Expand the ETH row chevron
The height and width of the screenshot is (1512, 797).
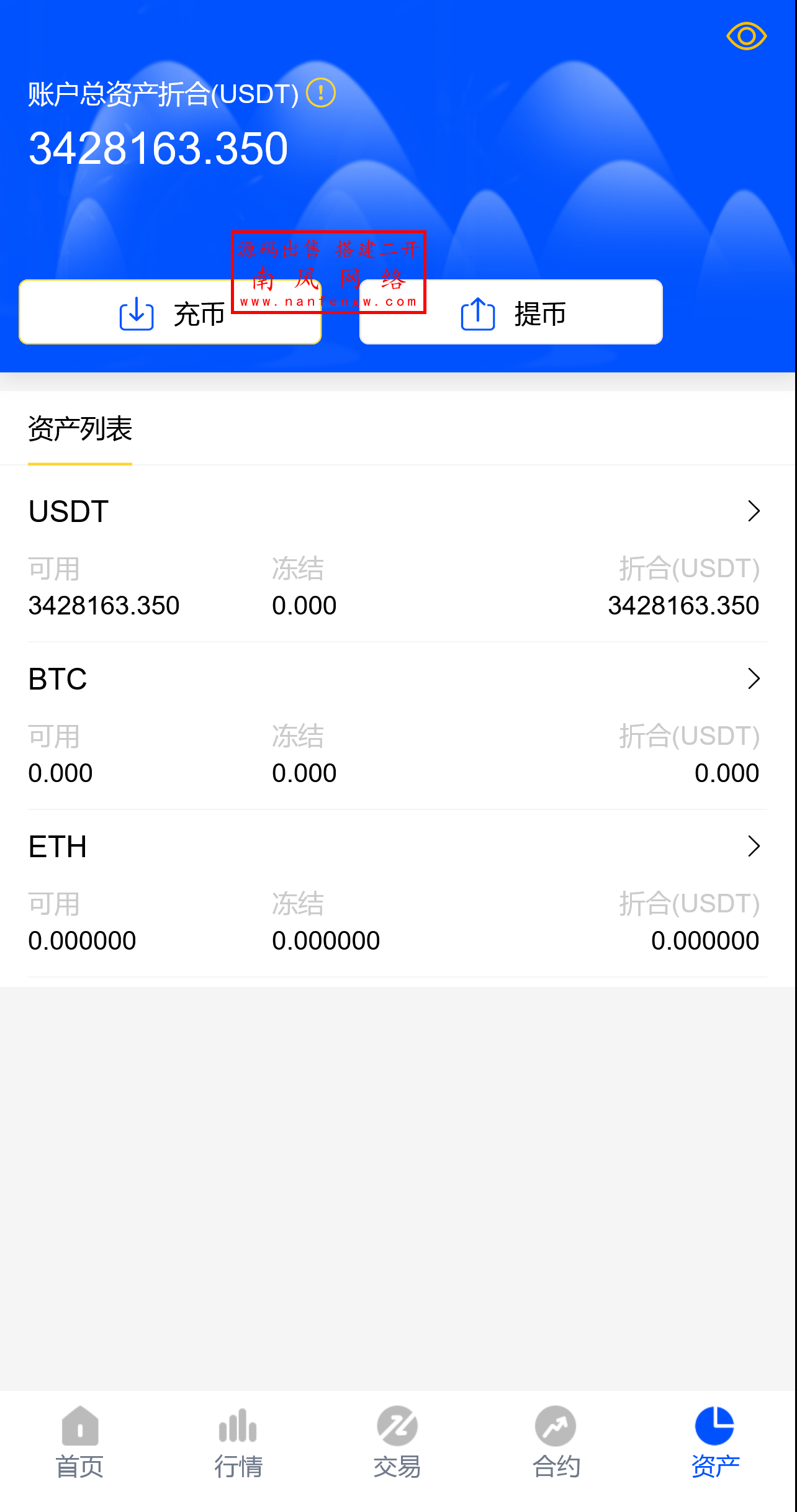[x=754, y=845]
